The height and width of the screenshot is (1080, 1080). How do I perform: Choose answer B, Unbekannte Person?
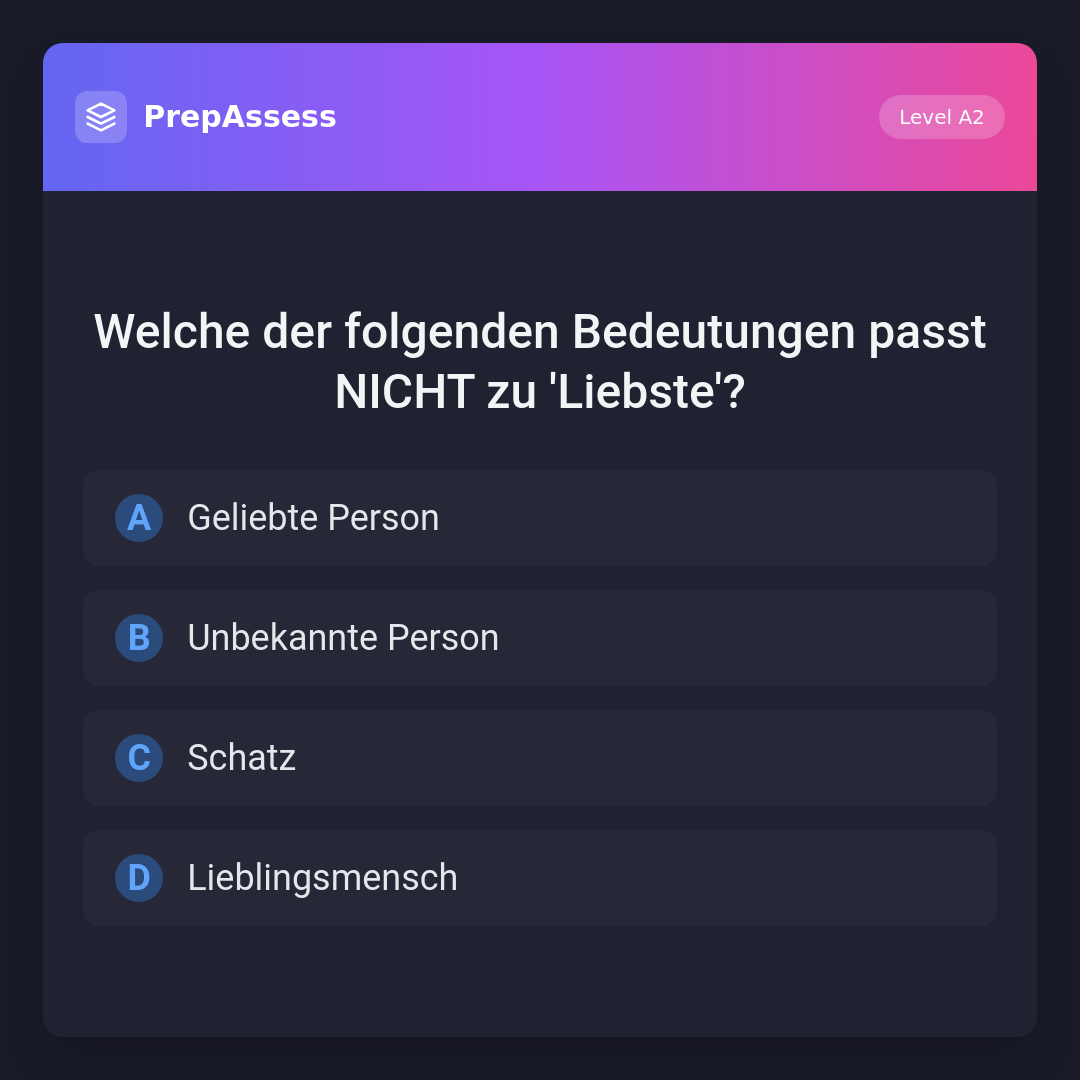pyautogui.click(x=540, y=638)
